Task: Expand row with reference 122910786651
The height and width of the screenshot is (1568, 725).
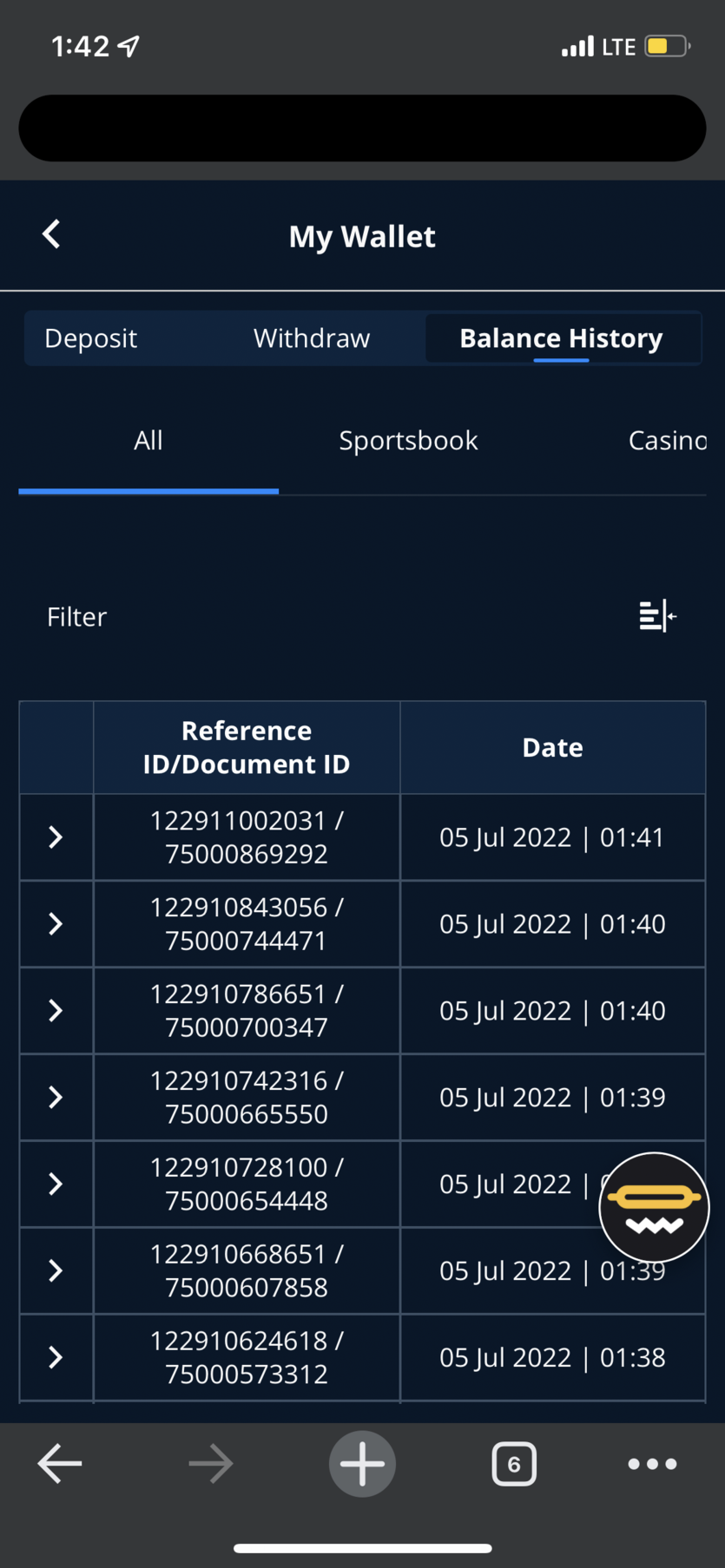Action: tap(56, 1010)
